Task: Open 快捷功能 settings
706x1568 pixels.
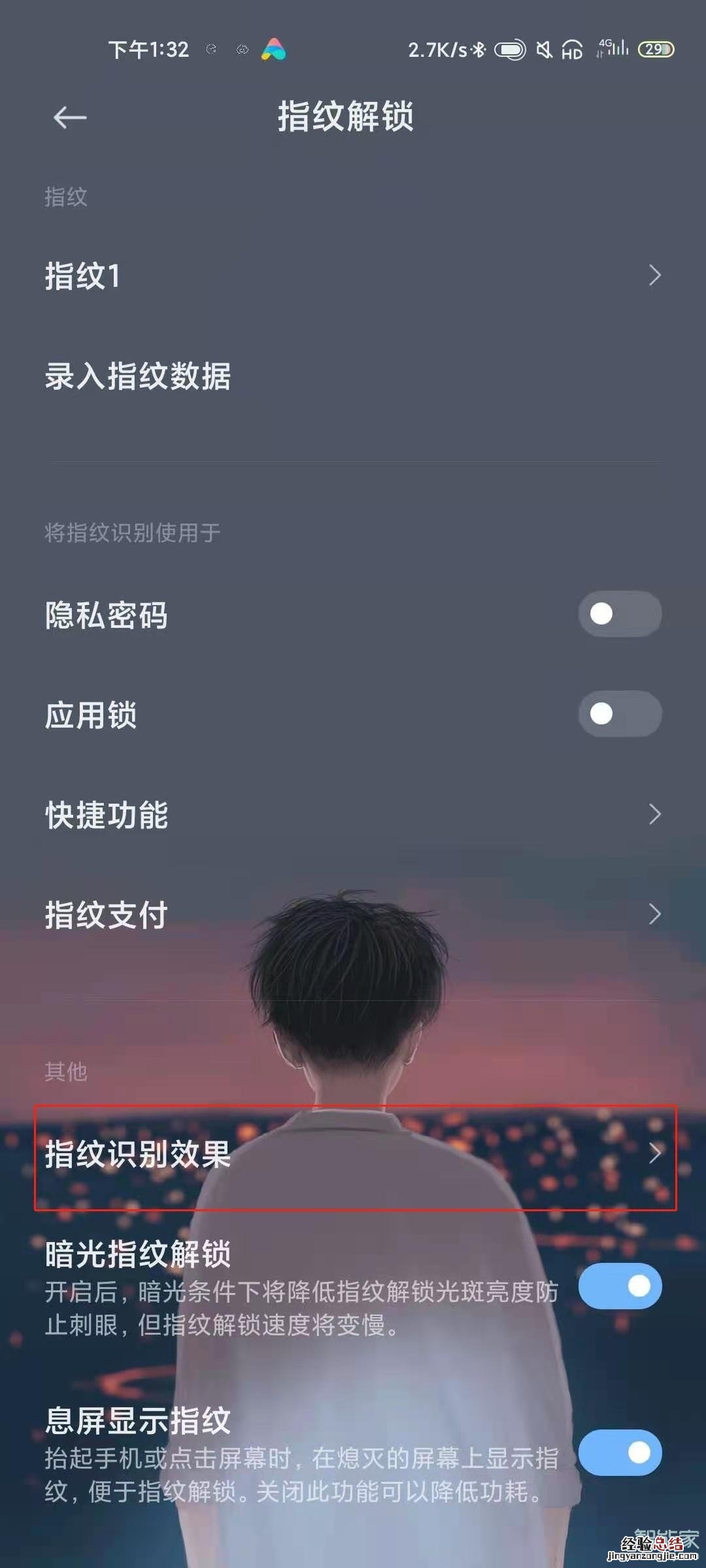Action: [353, 814]
